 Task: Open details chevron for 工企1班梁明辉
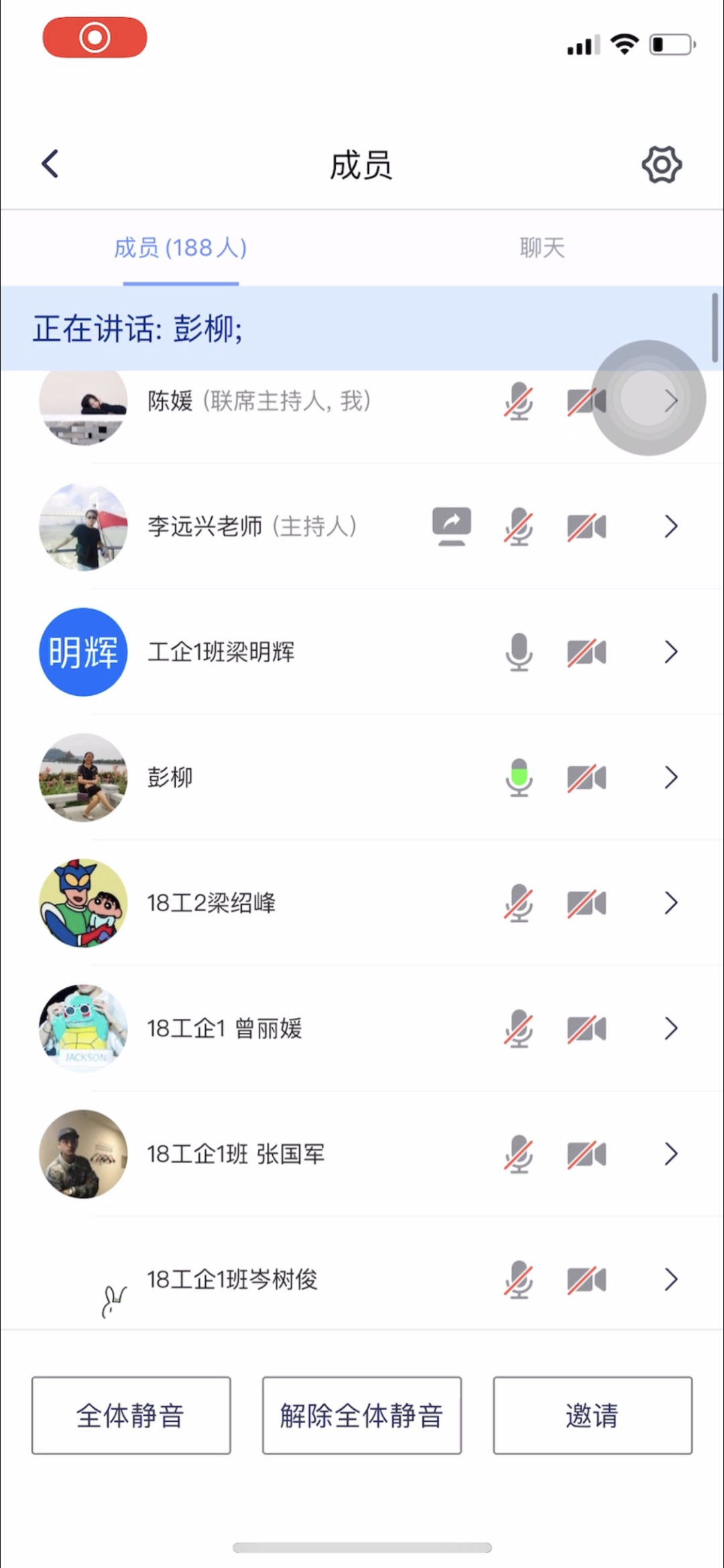pyautogui.click(x=671, y=652)
